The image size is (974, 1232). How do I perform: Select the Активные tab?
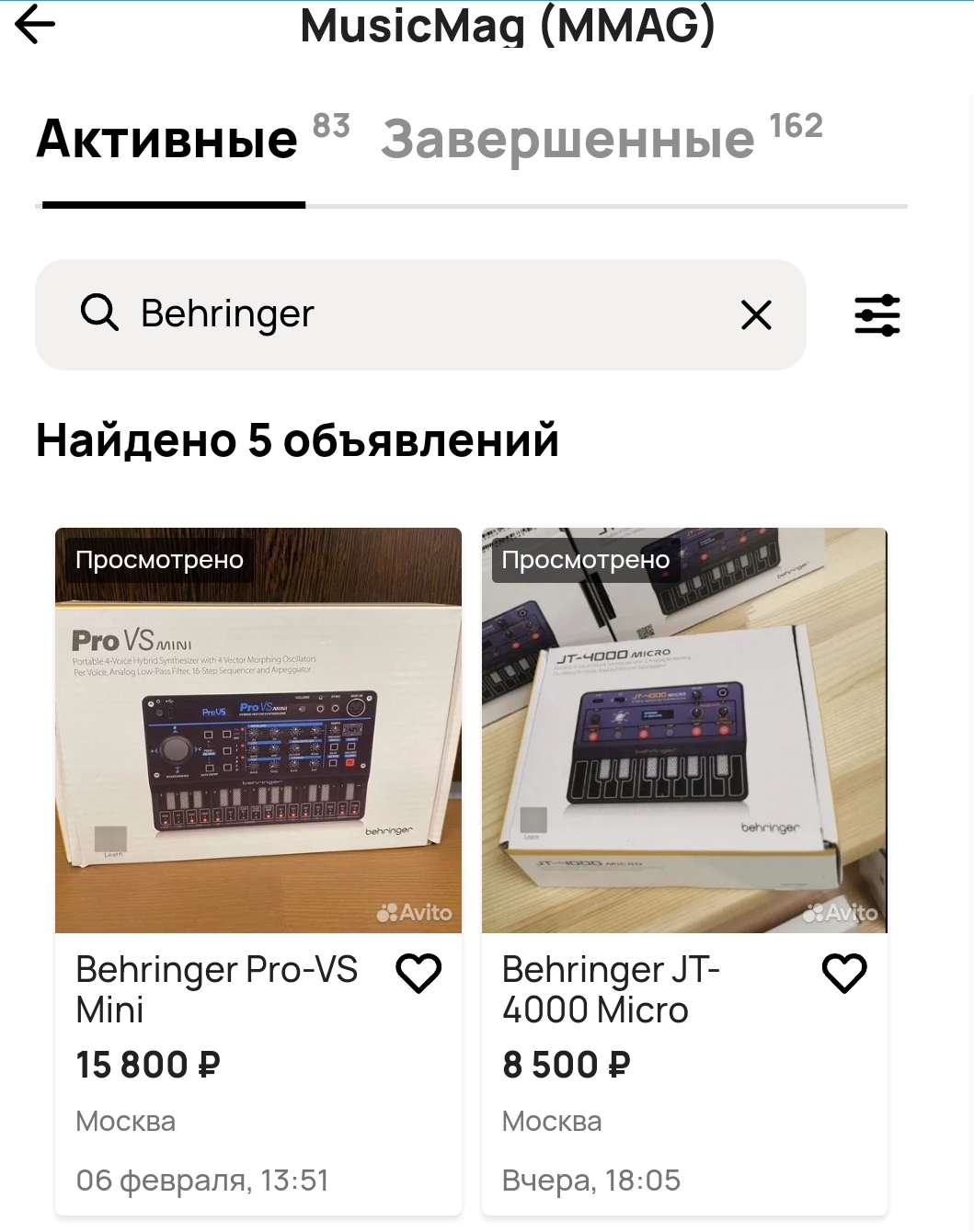pos(167,140)
